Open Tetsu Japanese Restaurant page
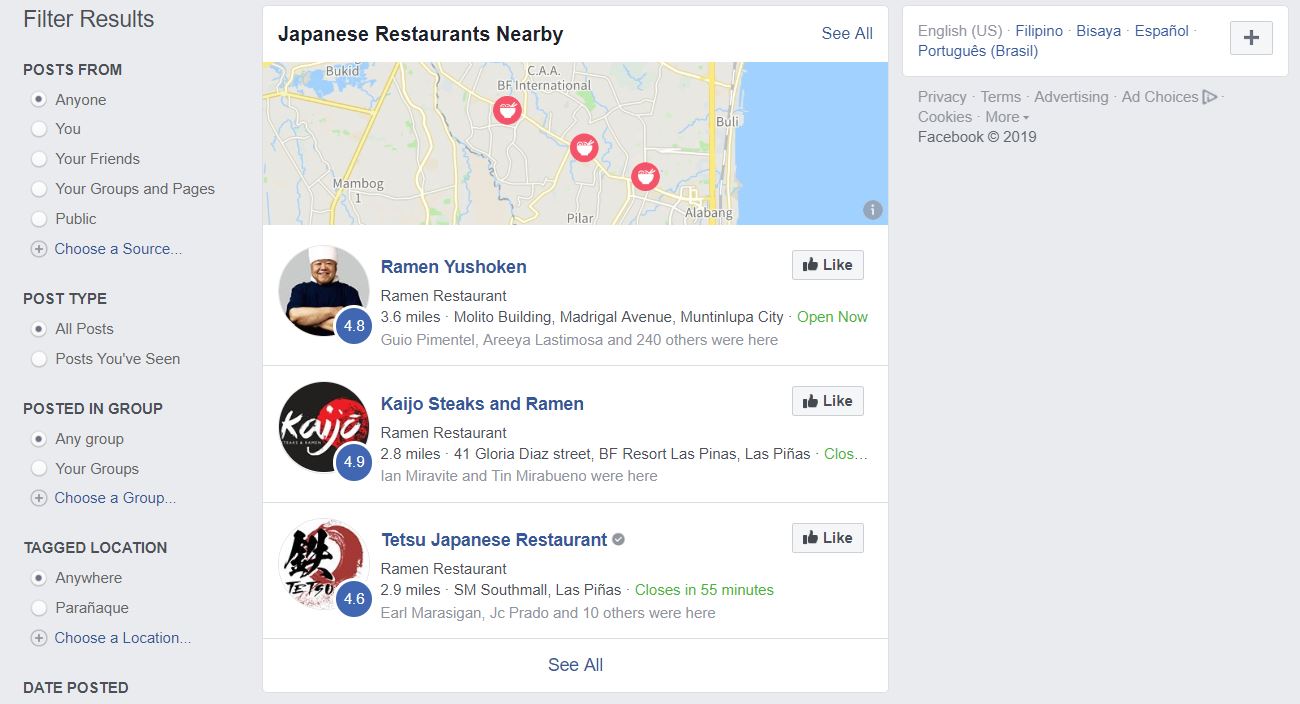Image resolution: width=1300 pixels, height=704 pixels. coord(494,540)
